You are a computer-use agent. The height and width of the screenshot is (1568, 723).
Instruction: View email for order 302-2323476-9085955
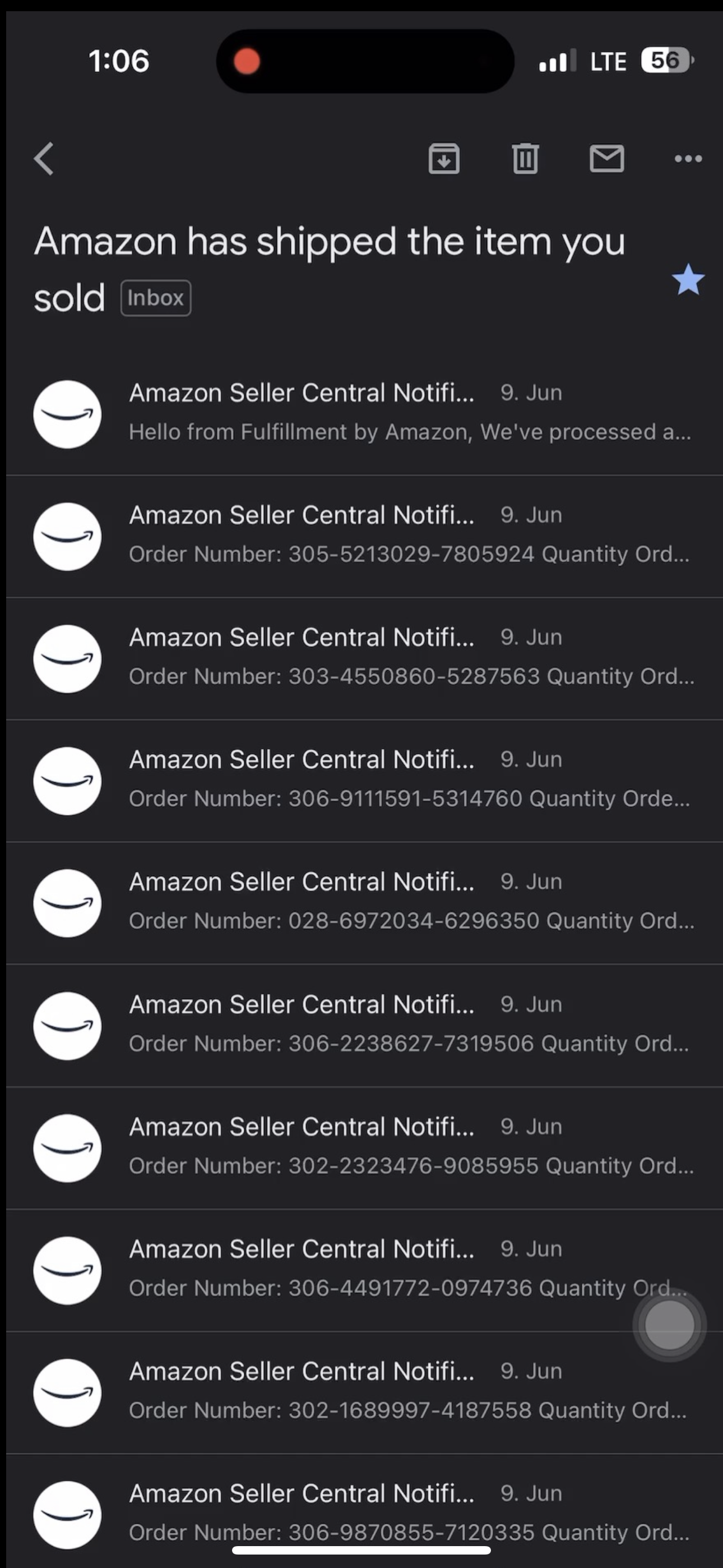[x=364, y=1148]
